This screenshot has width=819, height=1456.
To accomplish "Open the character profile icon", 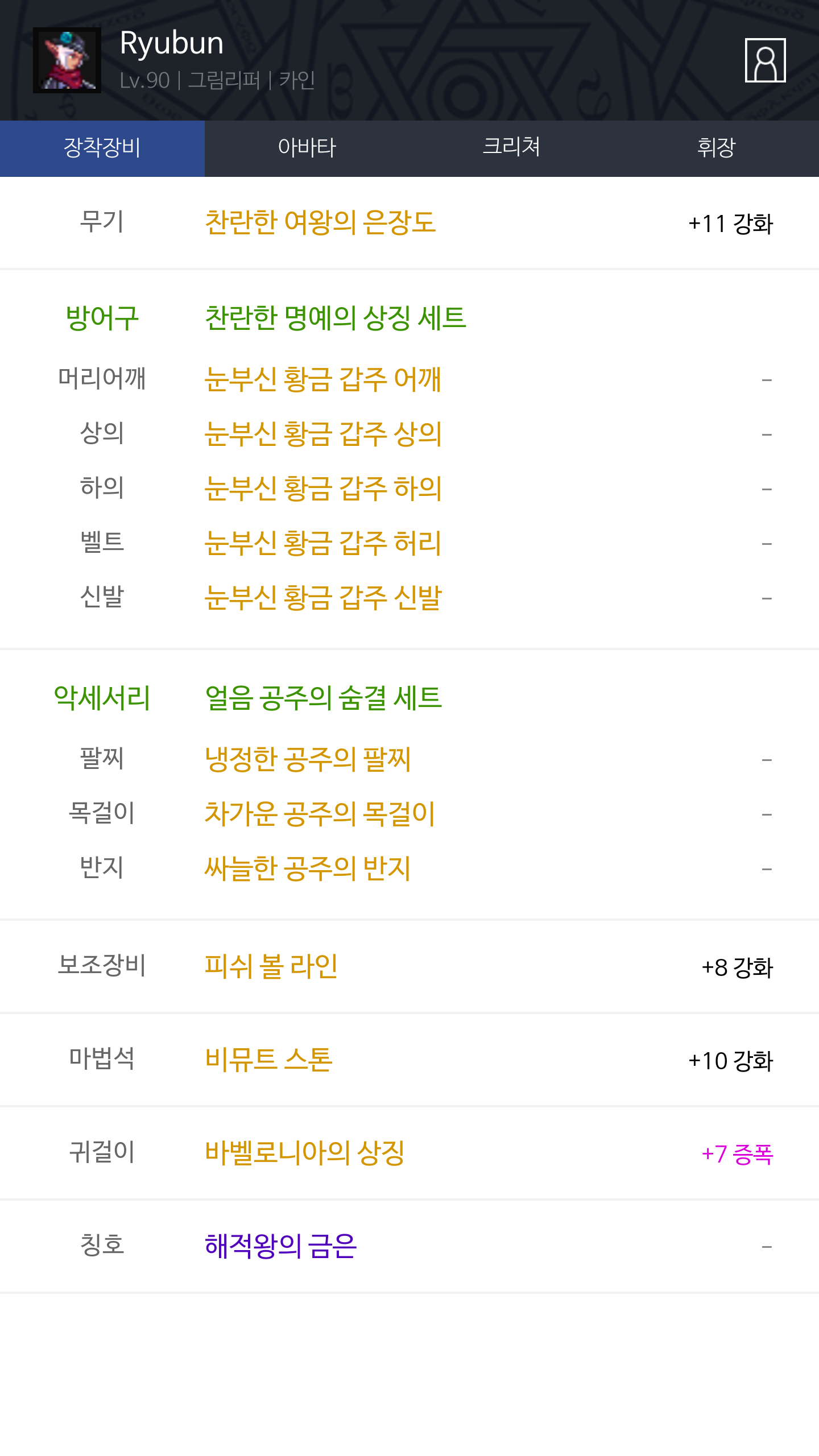I will [x=765, y=60].
